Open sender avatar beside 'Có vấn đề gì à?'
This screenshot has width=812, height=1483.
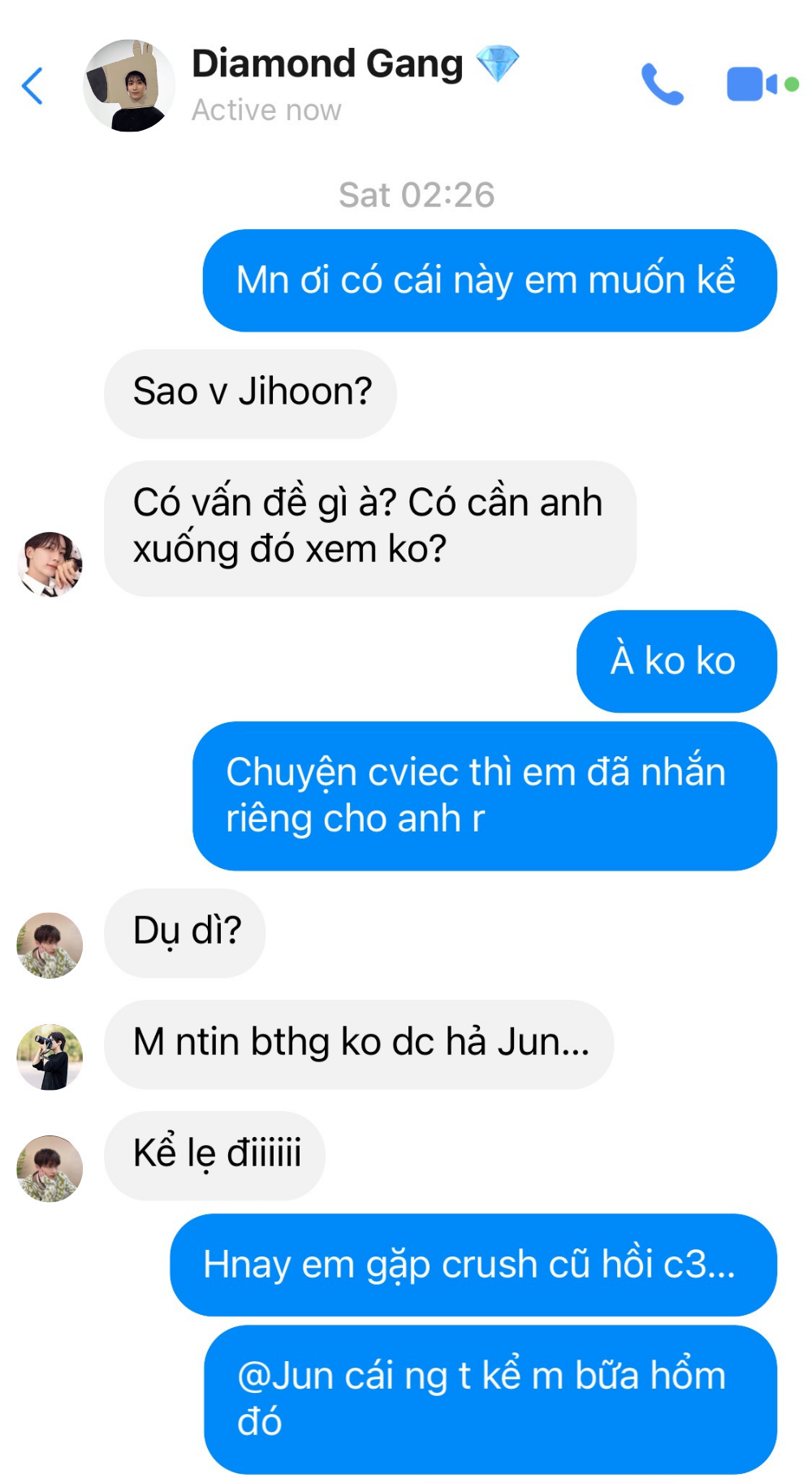[x=50, y=564]
